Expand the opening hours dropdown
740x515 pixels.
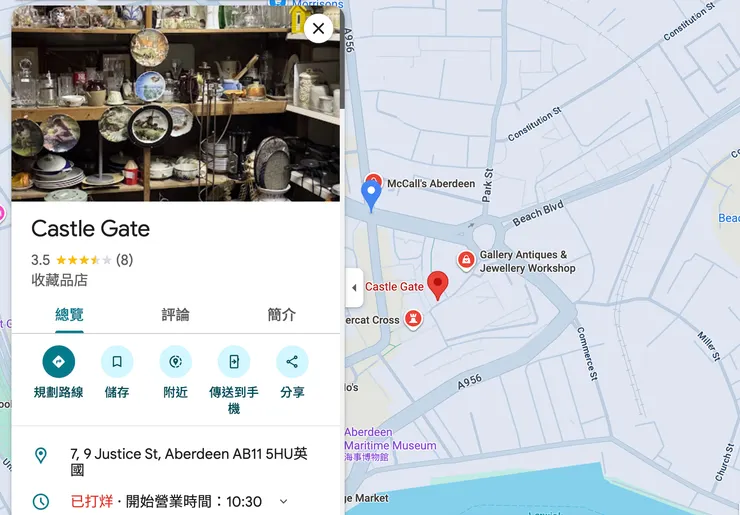283,501
